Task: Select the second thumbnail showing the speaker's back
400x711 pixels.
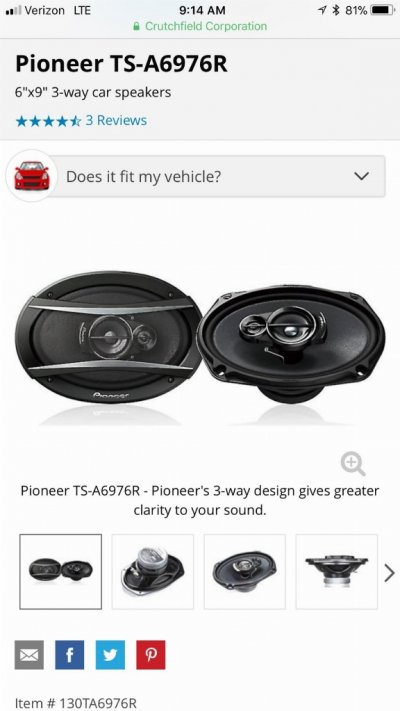Action: pyautogui.click(x=152, y=571)
